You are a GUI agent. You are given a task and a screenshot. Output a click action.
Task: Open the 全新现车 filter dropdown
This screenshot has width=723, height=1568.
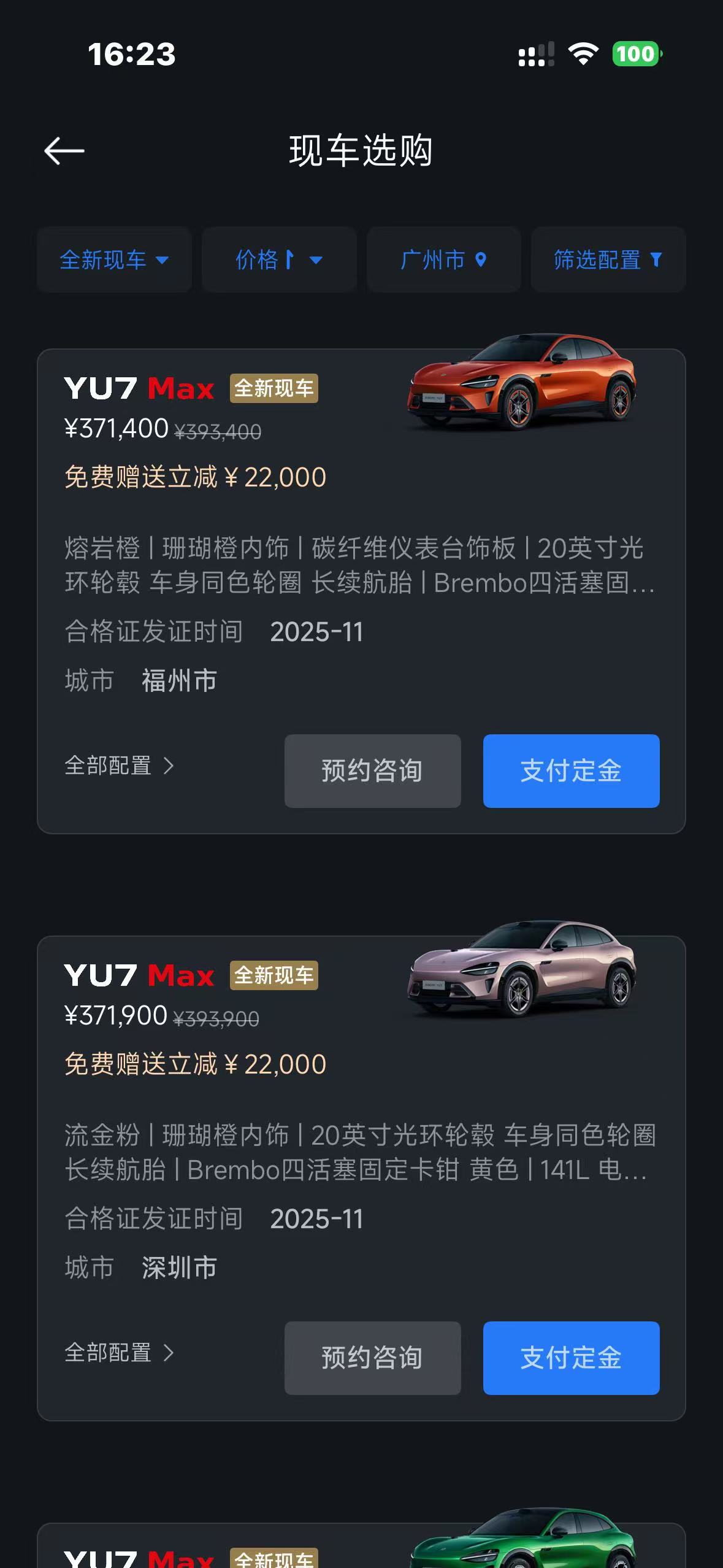click(113, 259)
